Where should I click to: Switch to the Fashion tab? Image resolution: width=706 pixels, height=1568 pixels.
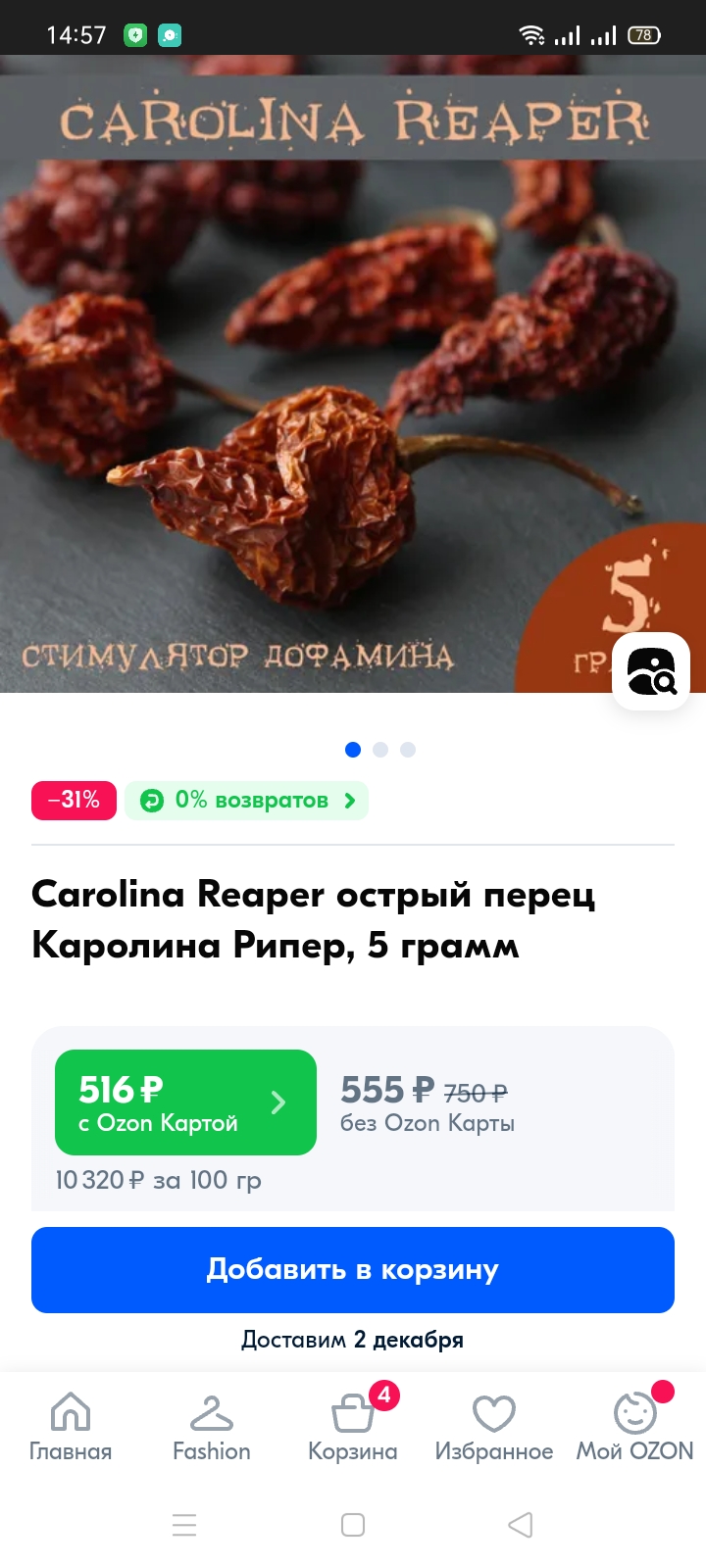click(212, 1427)
